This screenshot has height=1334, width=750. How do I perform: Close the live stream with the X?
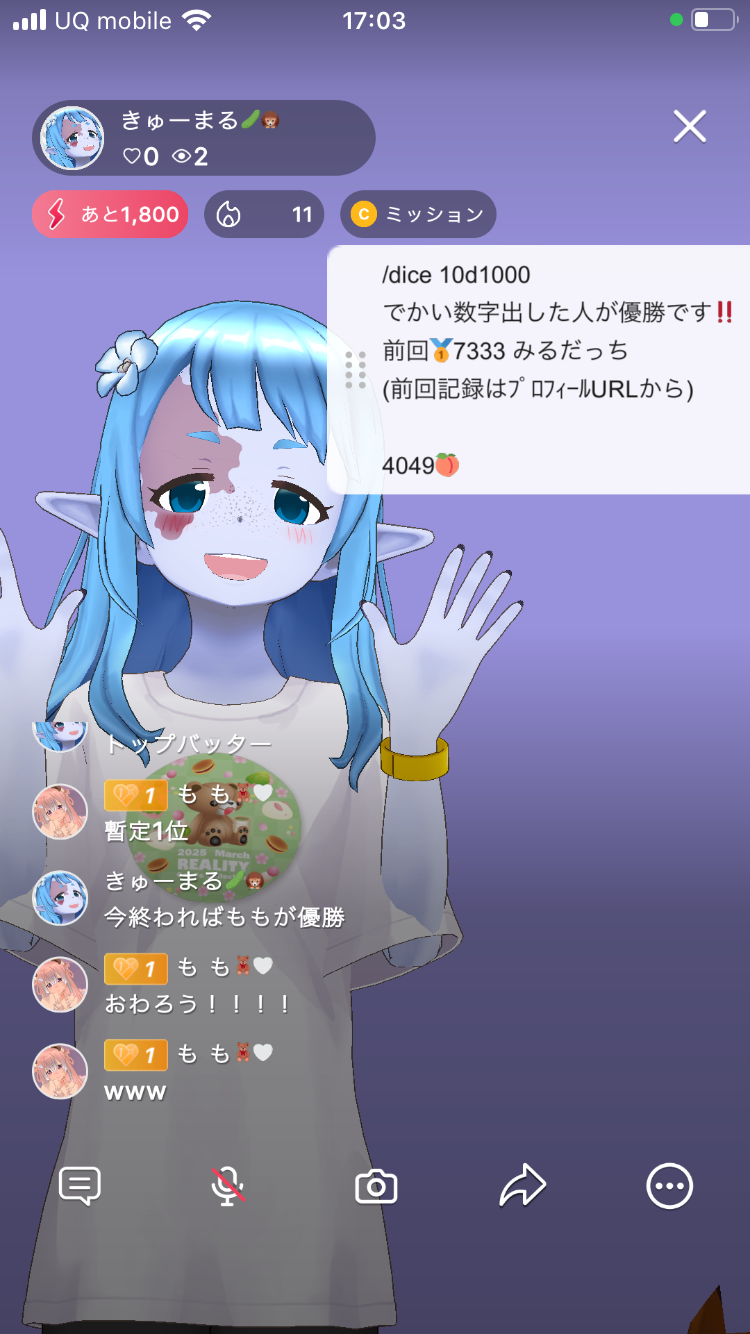[x=689, y=127]
